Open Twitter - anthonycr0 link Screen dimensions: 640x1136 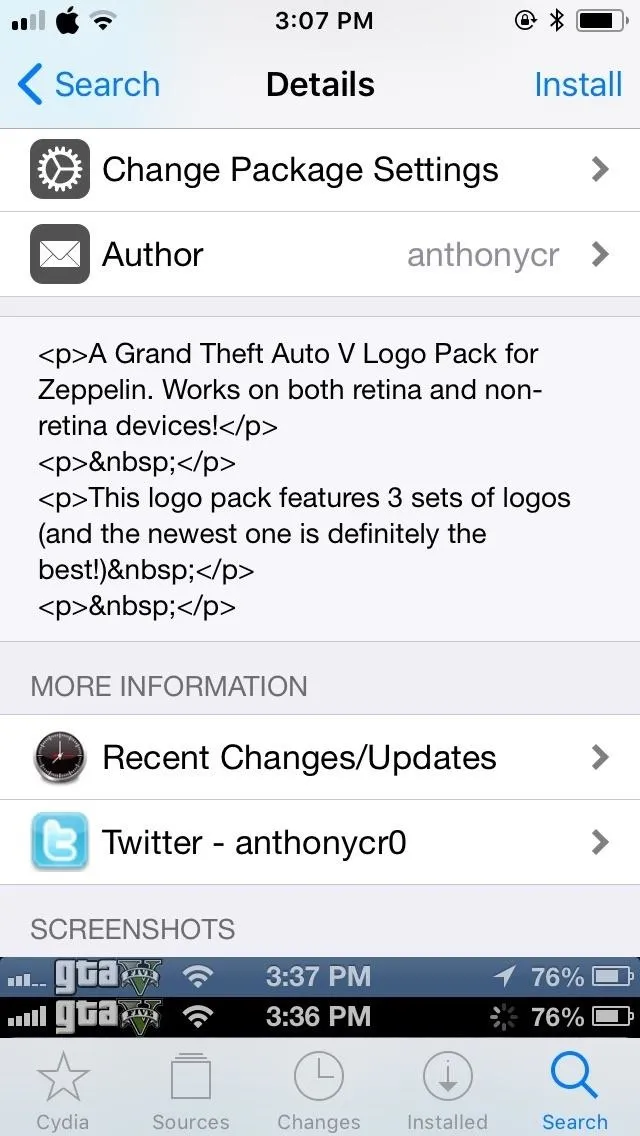[320, 842]
